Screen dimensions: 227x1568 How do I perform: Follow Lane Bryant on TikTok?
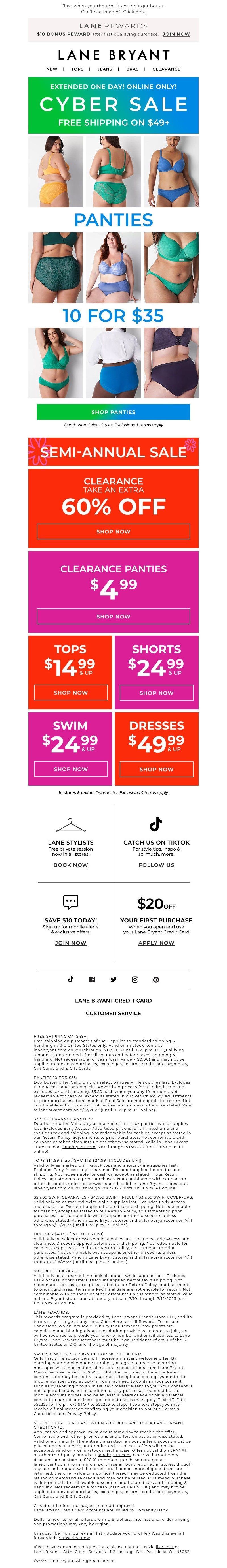[x=156, y=865]
